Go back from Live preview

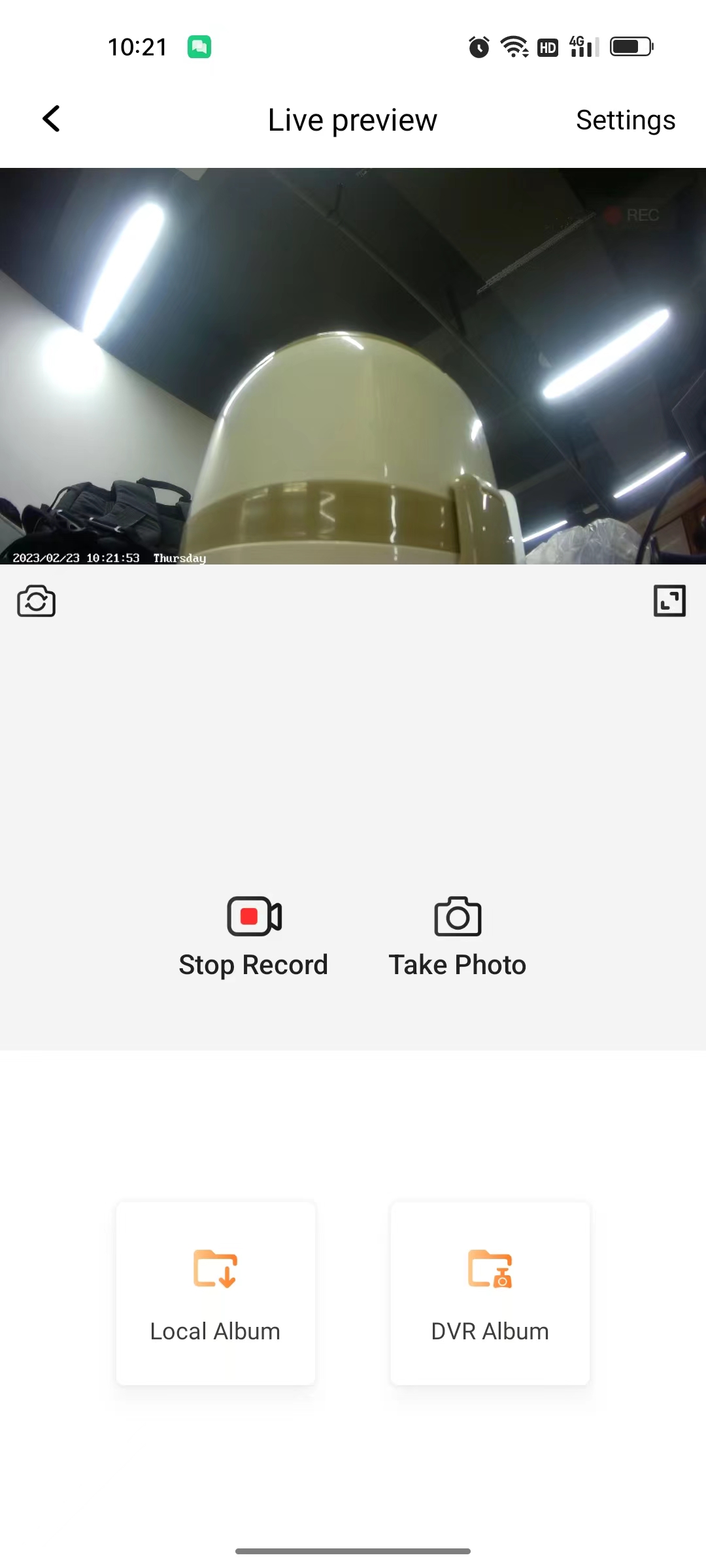(x=51, y=120)
